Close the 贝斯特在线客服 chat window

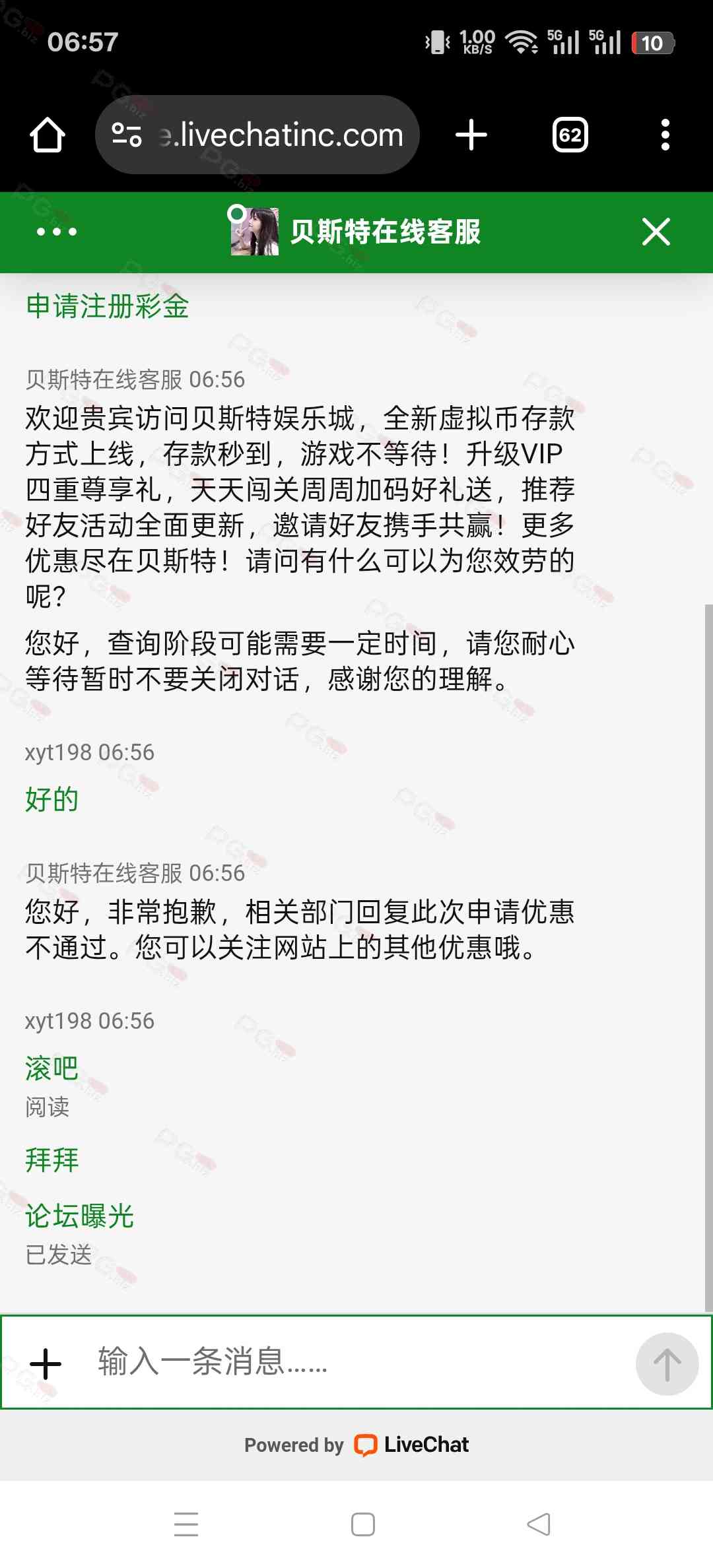pyautogui.click(x=656, y=232)
